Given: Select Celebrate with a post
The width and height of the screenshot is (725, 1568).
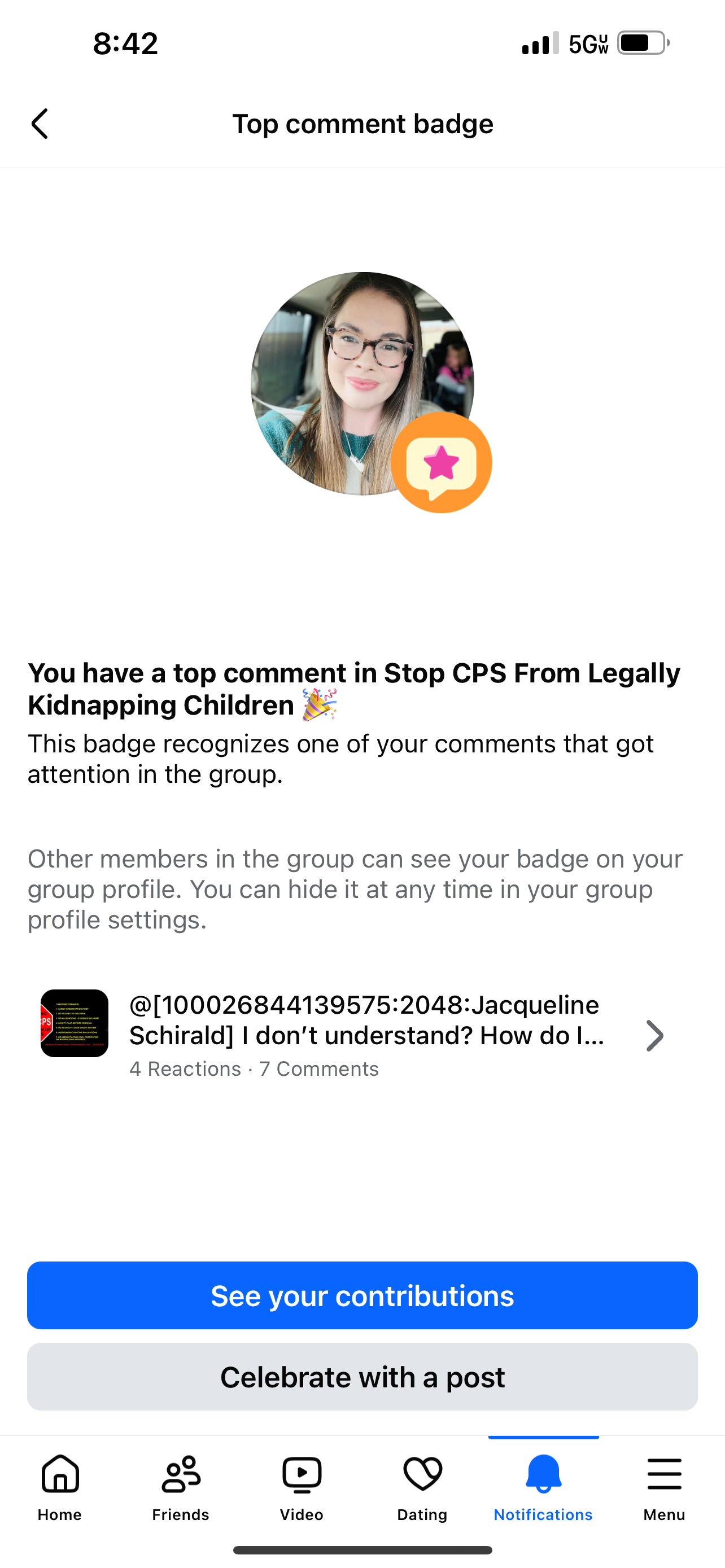Looking at the screenshot, I should pos(362,1377).
